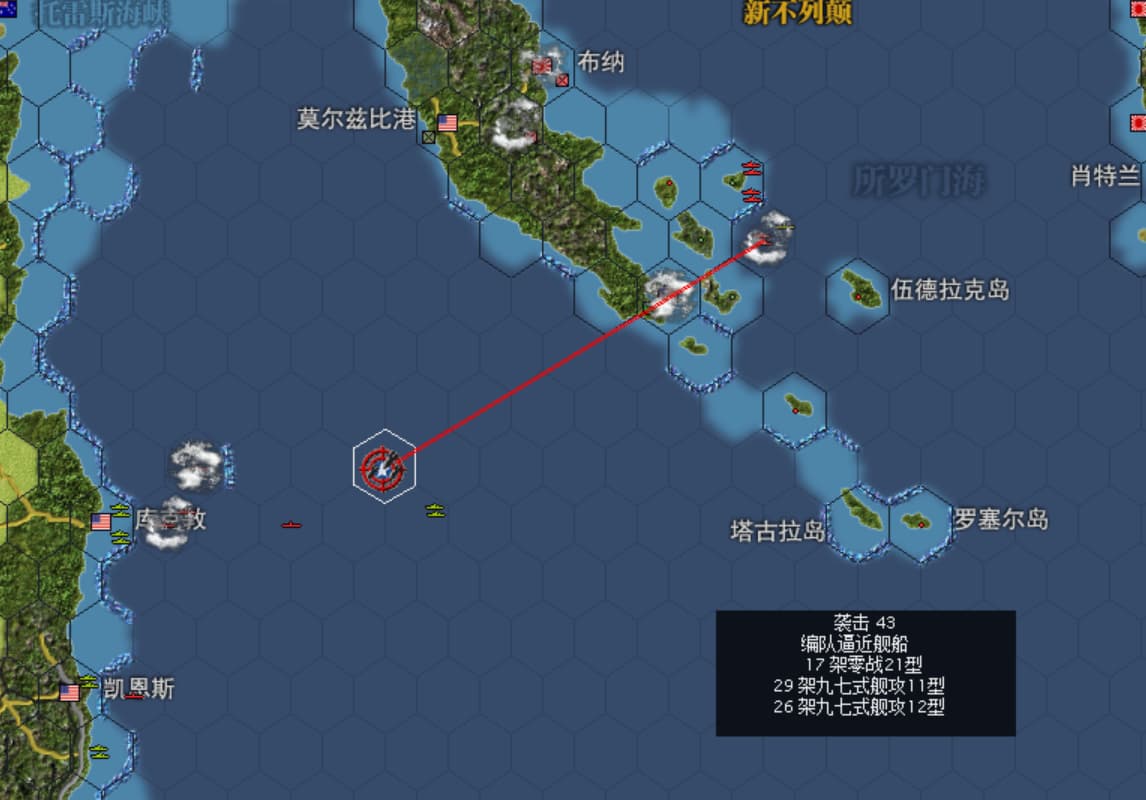Screen dimensions: 1146x800
Task: Tap the Port Moresby (莫尔兹比港) base
Action: click(x=447, y=123)
